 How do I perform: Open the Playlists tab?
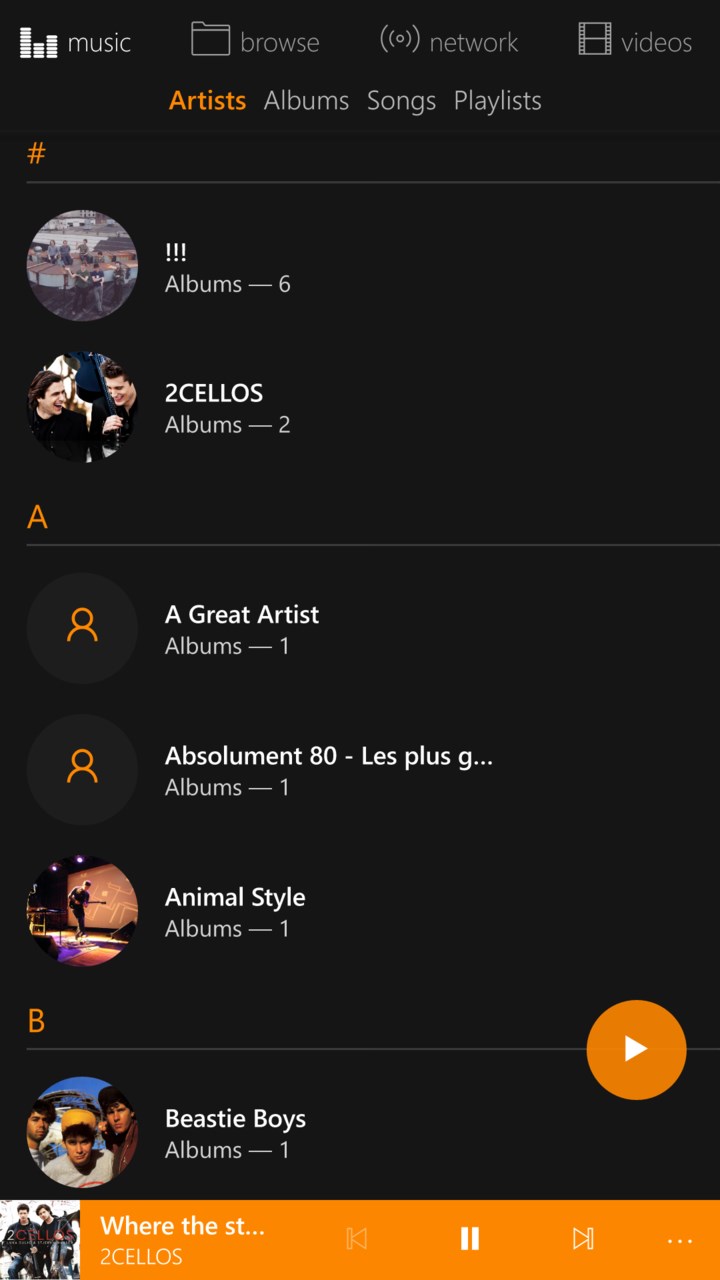[497, 100]
